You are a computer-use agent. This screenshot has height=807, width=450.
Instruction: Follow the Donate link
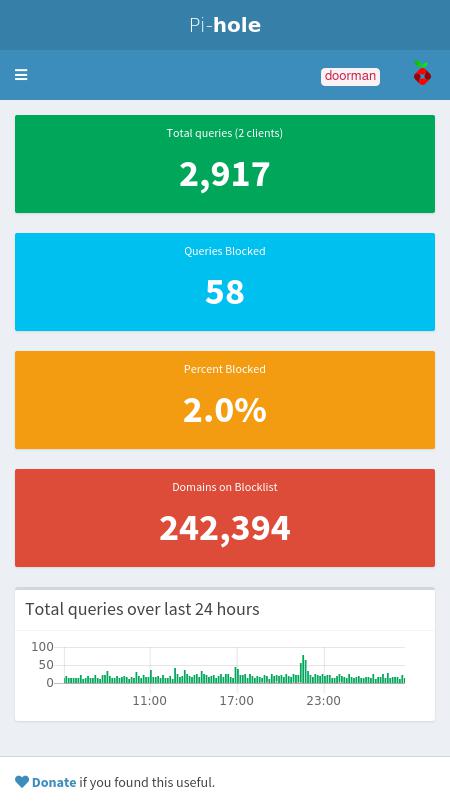(x=54, y=782)
